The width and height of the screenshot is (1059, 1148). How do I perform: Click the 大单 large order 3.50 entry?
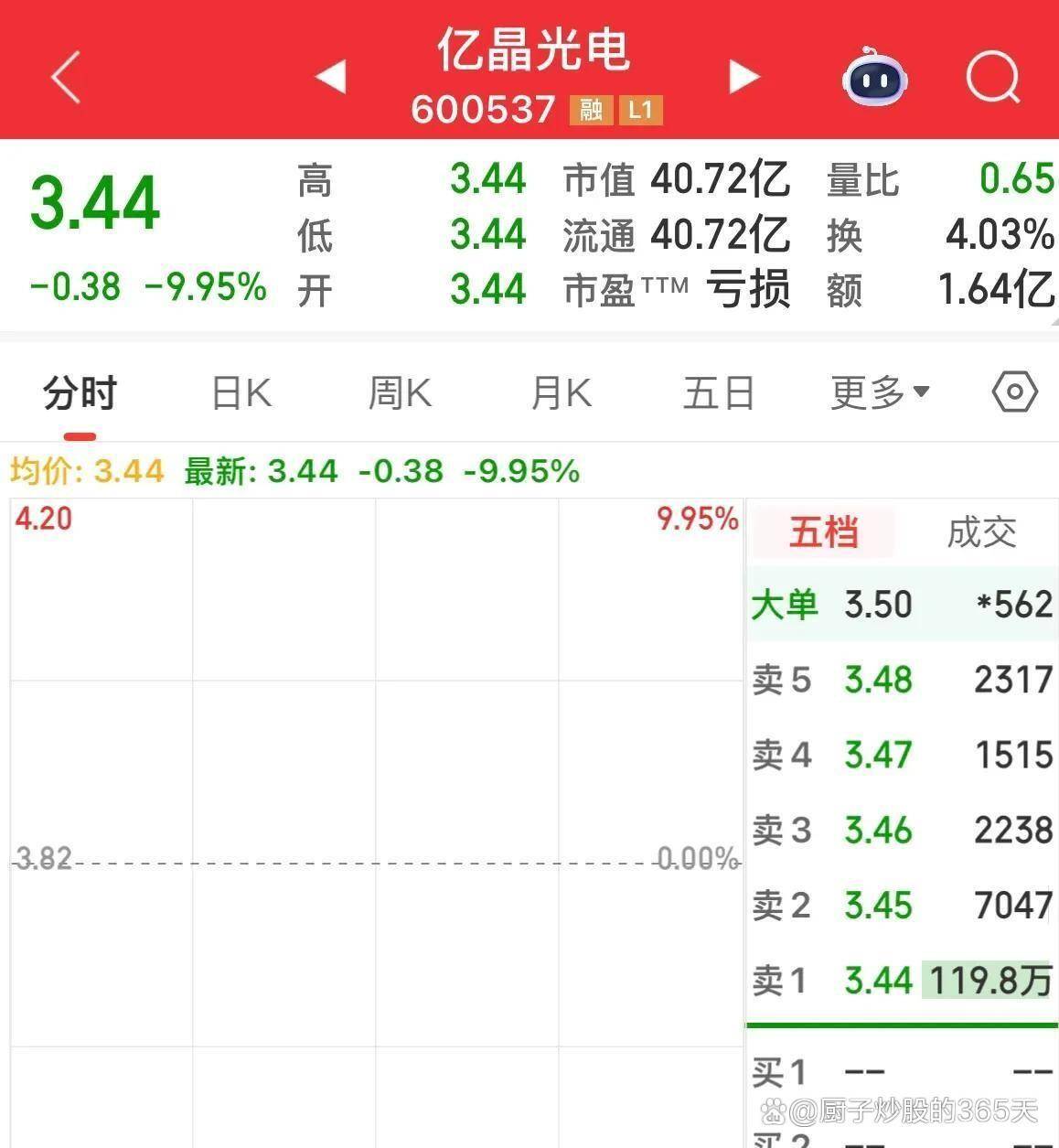pos(901,604)
